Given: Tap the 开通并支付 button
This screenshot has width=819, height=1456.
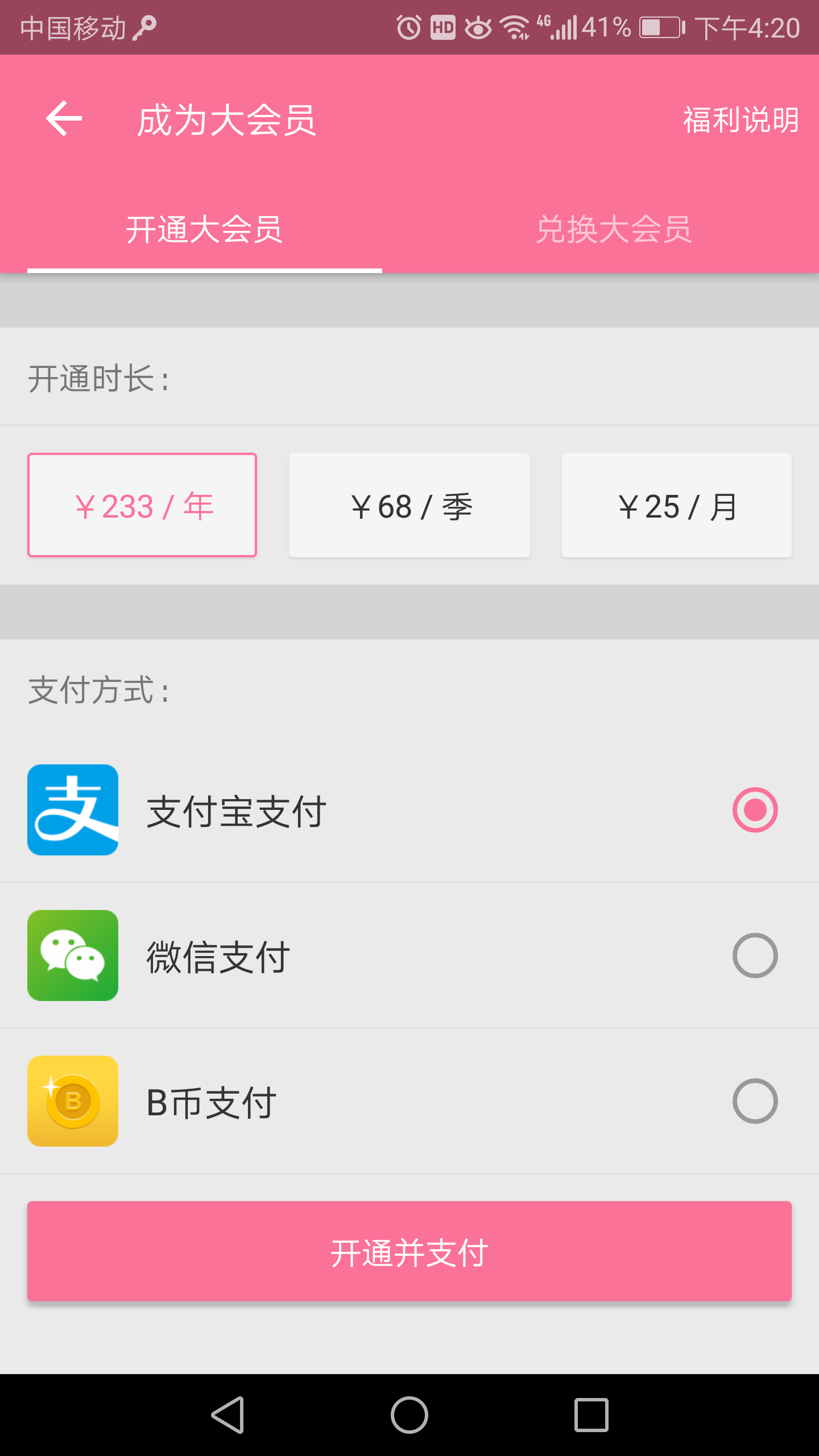Looking at the screenshot, I should tap(409, 1251).
